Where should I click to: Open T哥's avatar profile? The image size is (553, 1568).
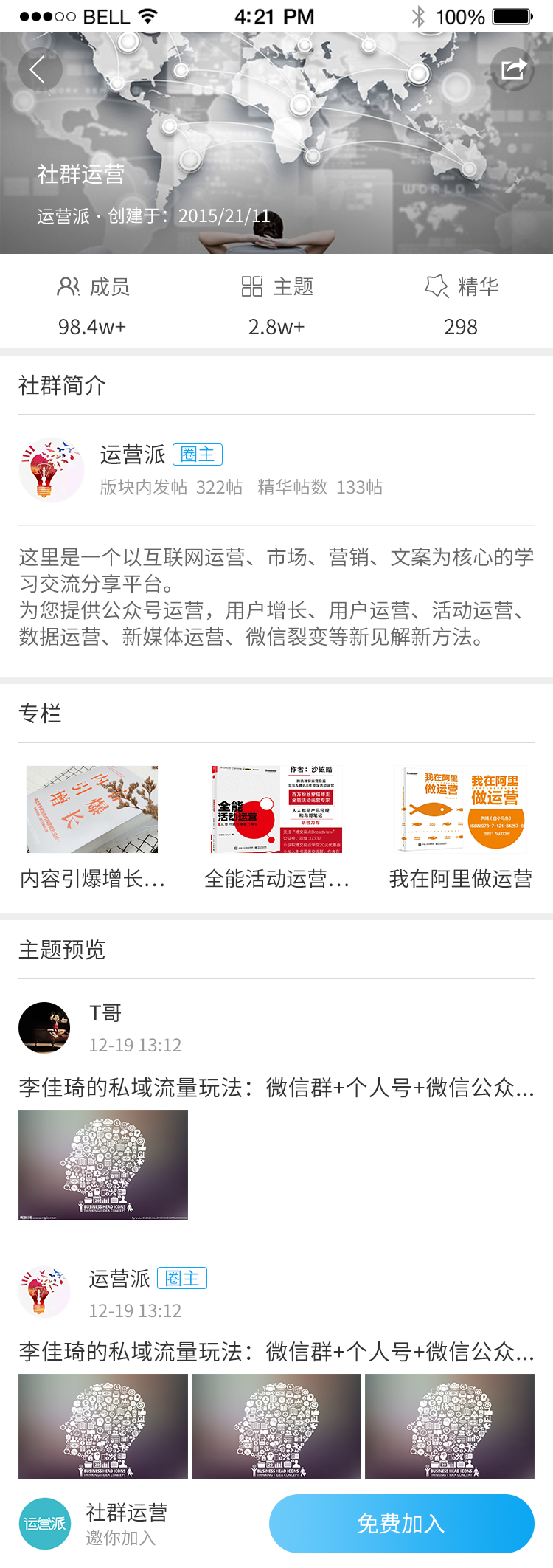44,1027
